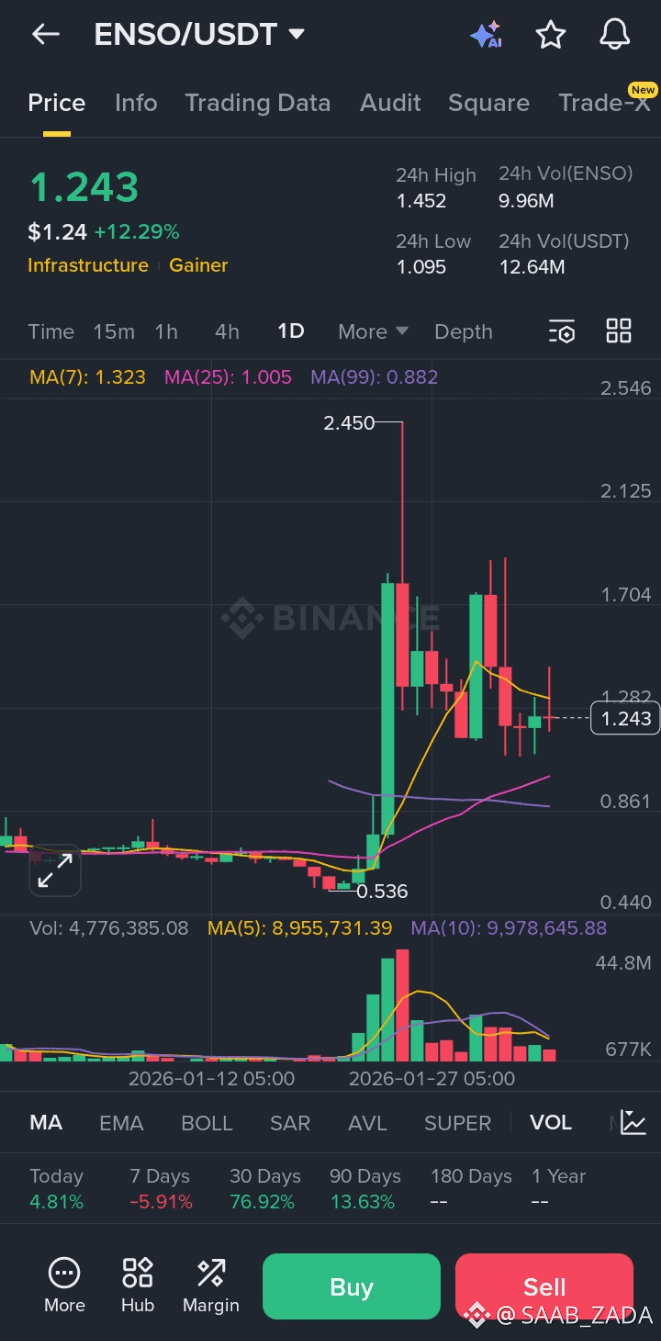661x1341 pixels.
Task: Expand the chart to fullscreen
Action: tap(55, 871)
